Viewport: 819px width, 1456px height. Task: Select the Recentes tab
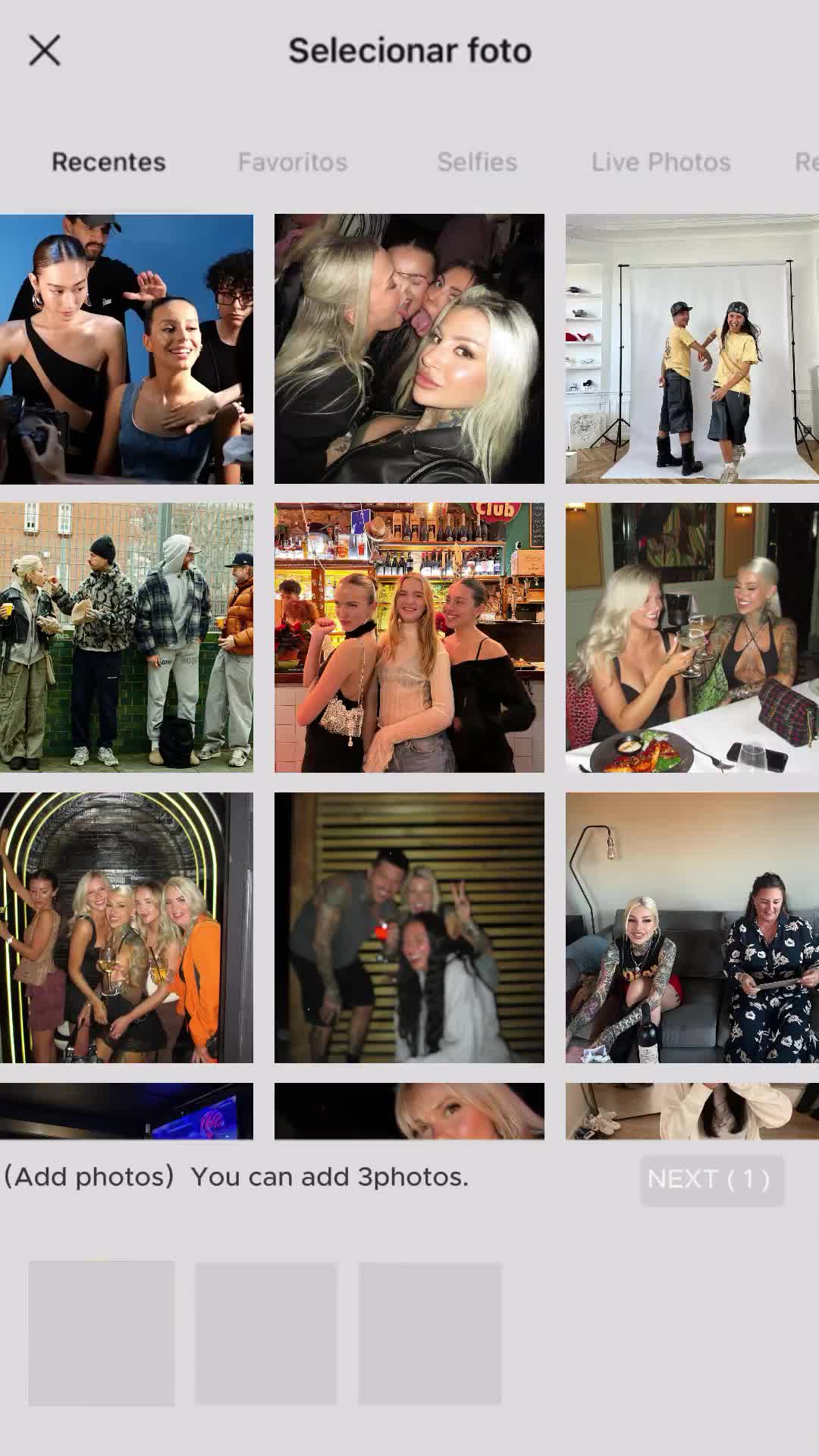(108, 162)
